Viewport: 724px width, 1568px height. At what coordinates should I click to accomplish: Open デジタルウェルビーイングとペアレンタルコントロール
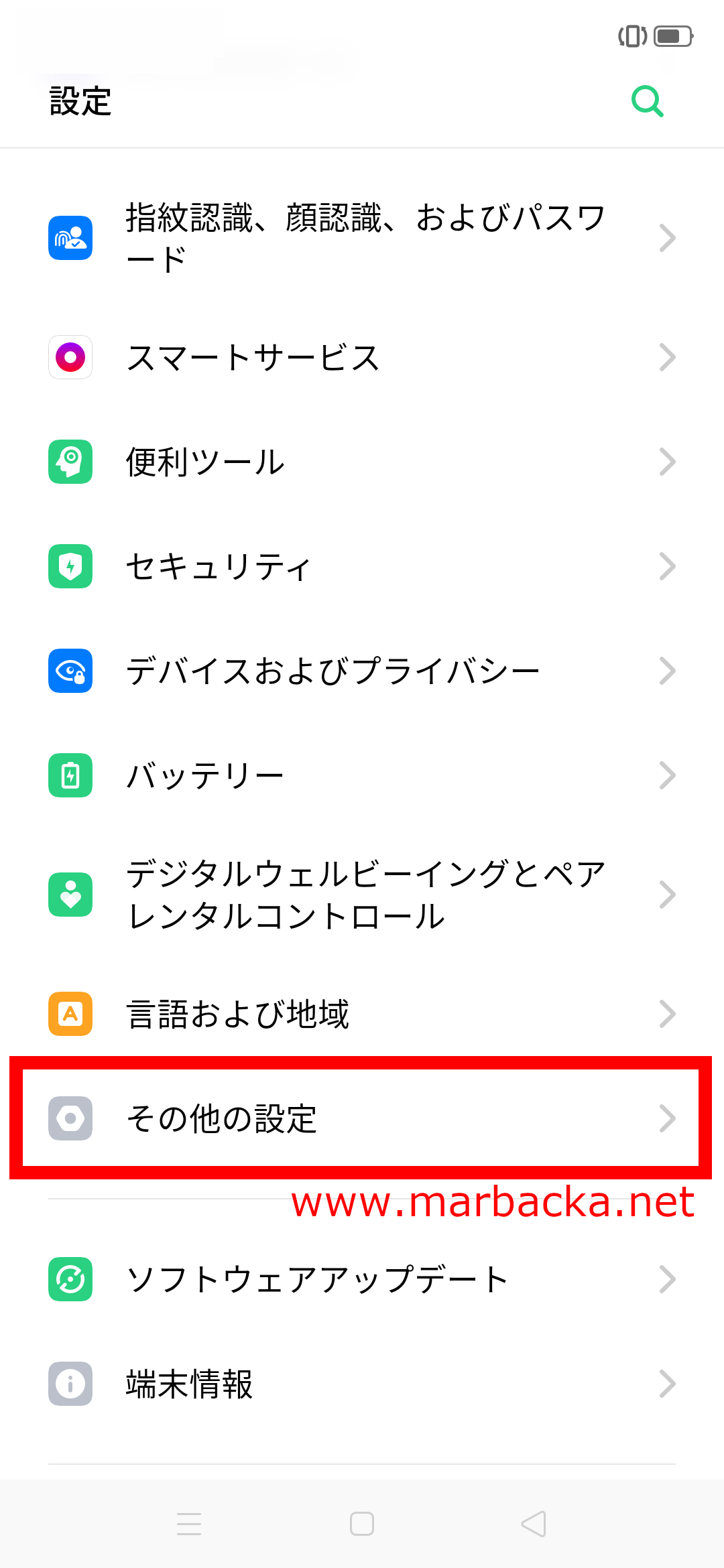click(362, 895)
